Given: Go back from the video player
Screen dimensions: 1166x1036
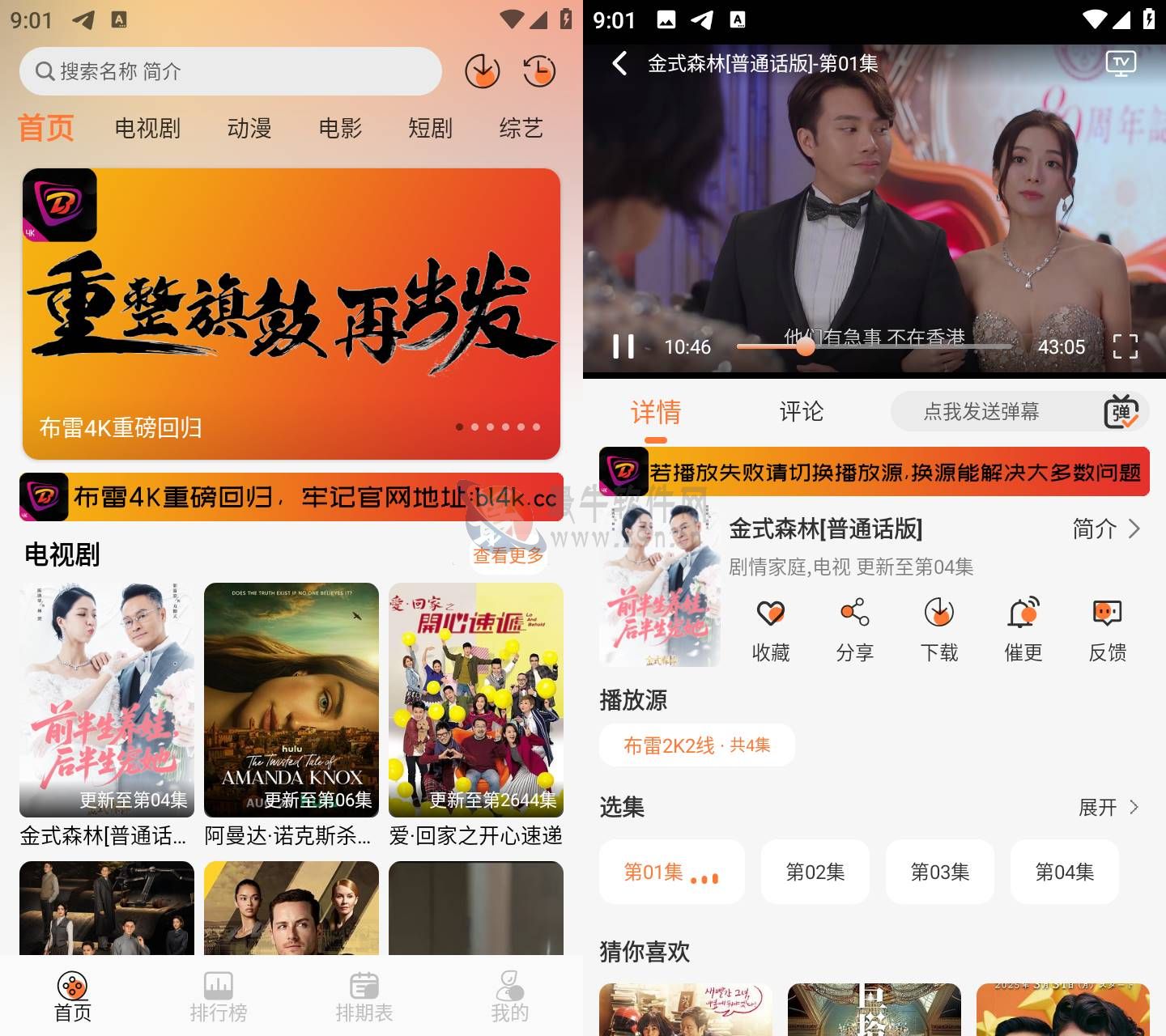Looking at the screenshot, I should pyautogui.click(x=619, y=63).
